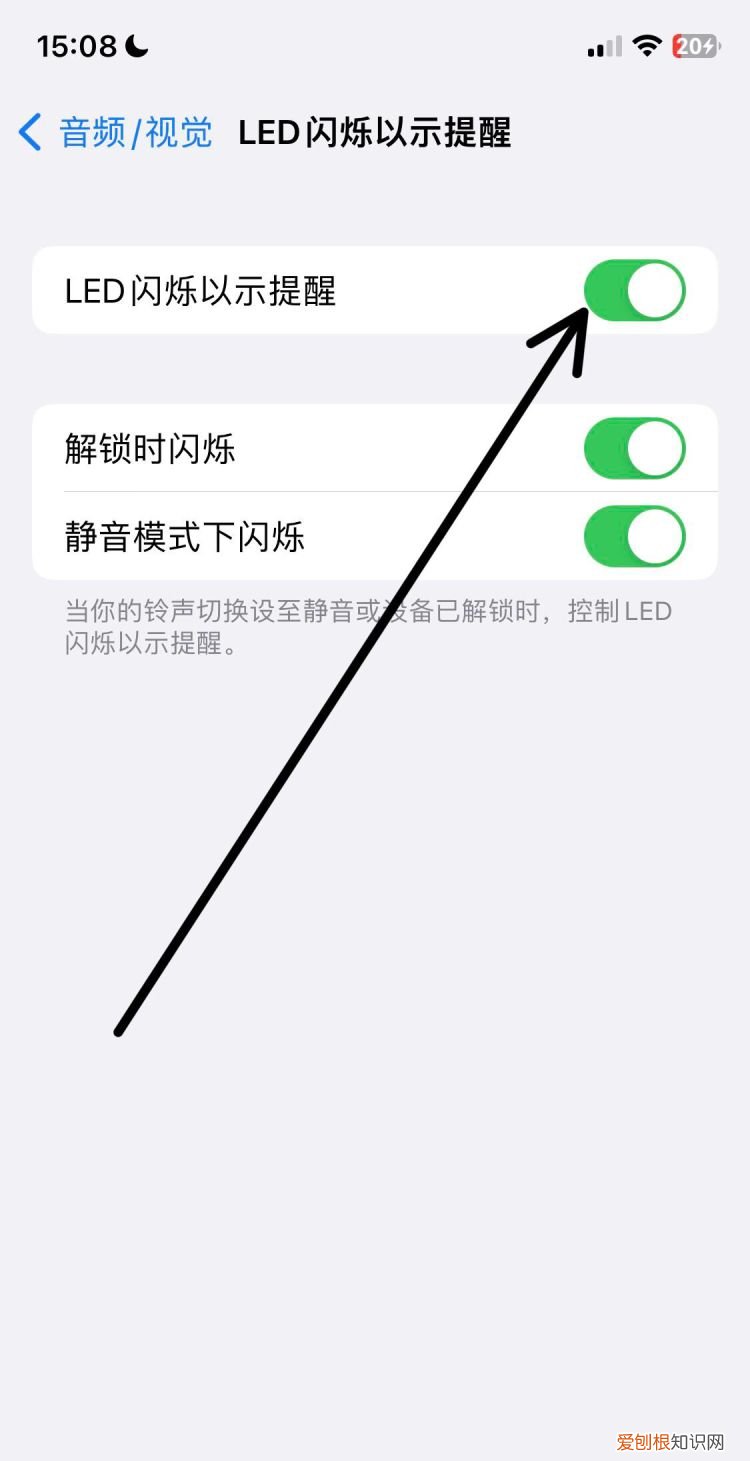Screen dimensions: 750x1461
Task: Switch off 静音模式下闪烁
Action: pyautogui.click(x=636, y=536)
